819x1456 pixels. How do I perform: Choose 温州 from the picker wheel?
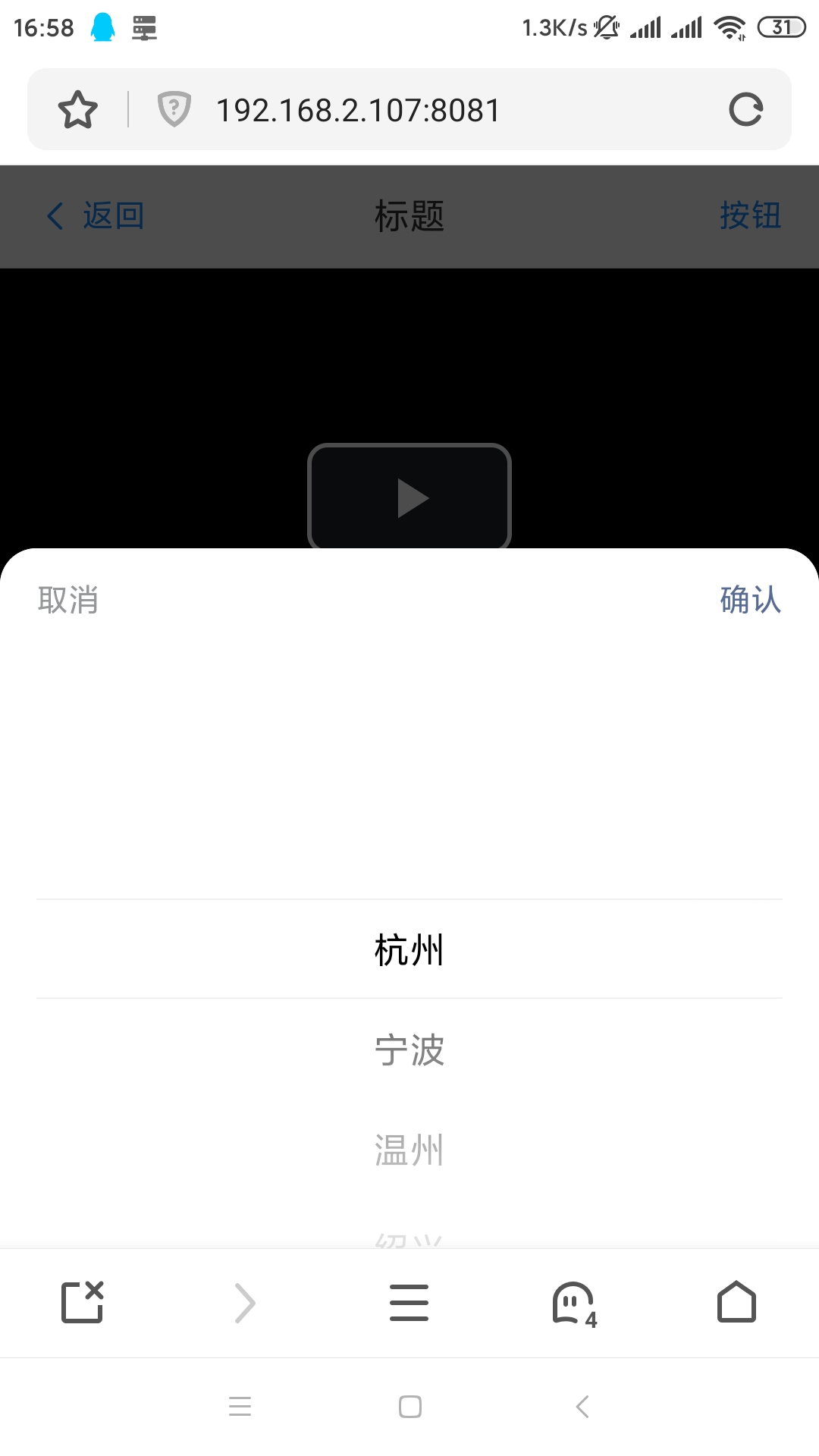click(x=409, y=1150)
